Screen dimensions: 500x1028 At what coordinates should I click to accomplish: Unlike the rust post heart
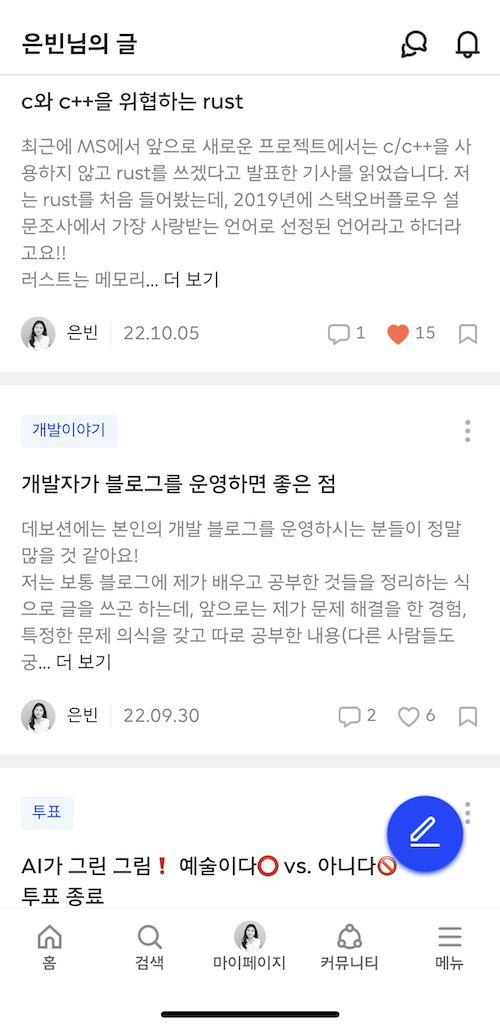(x=398, y=334)
